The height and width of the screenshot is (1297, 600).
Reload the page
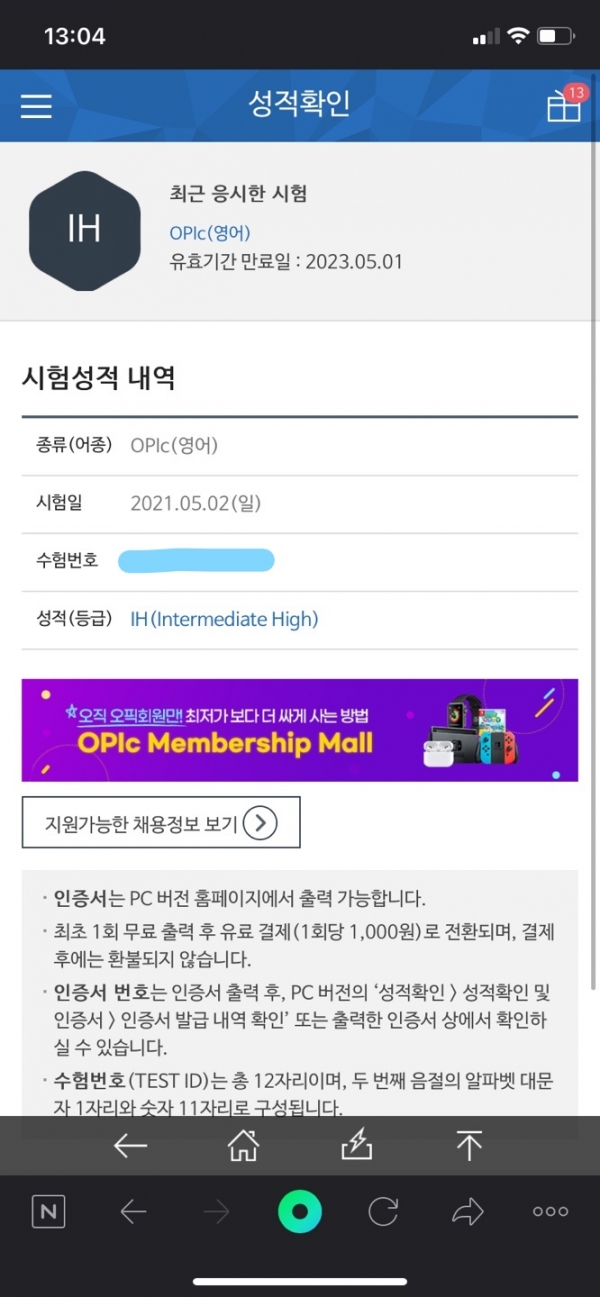tap(383, 1212)
